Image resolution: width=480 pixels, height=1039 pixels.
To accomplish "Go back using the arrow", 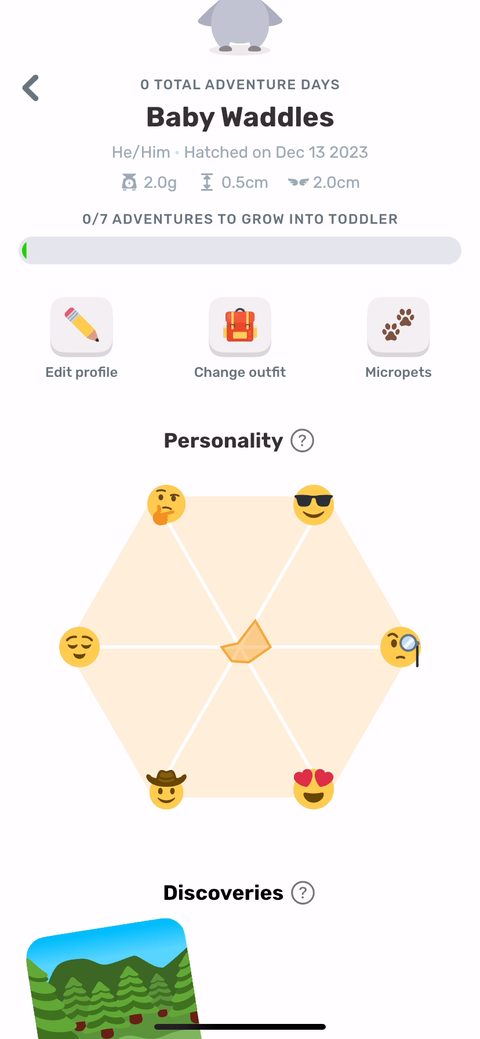I will pyautogui.click(x=30, y=88).
